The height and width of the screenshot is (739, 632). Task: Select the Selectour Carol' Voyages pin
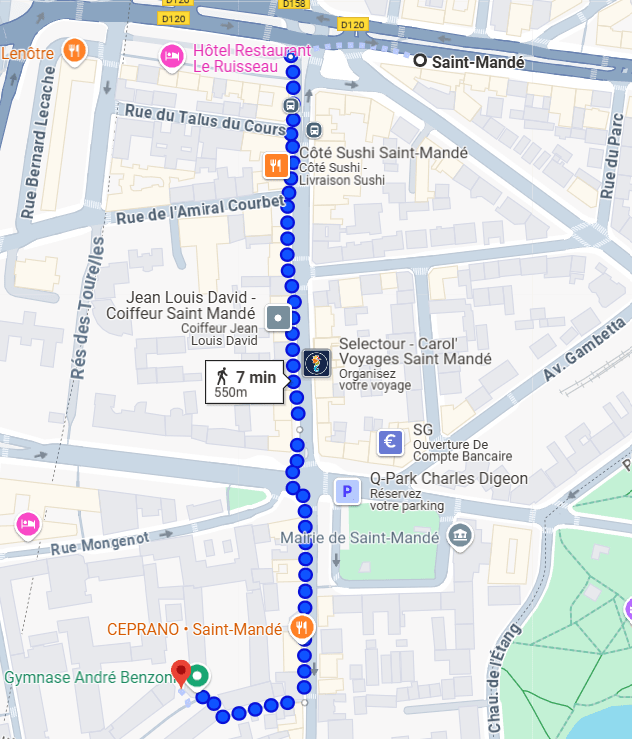click(x=316, y=362)
